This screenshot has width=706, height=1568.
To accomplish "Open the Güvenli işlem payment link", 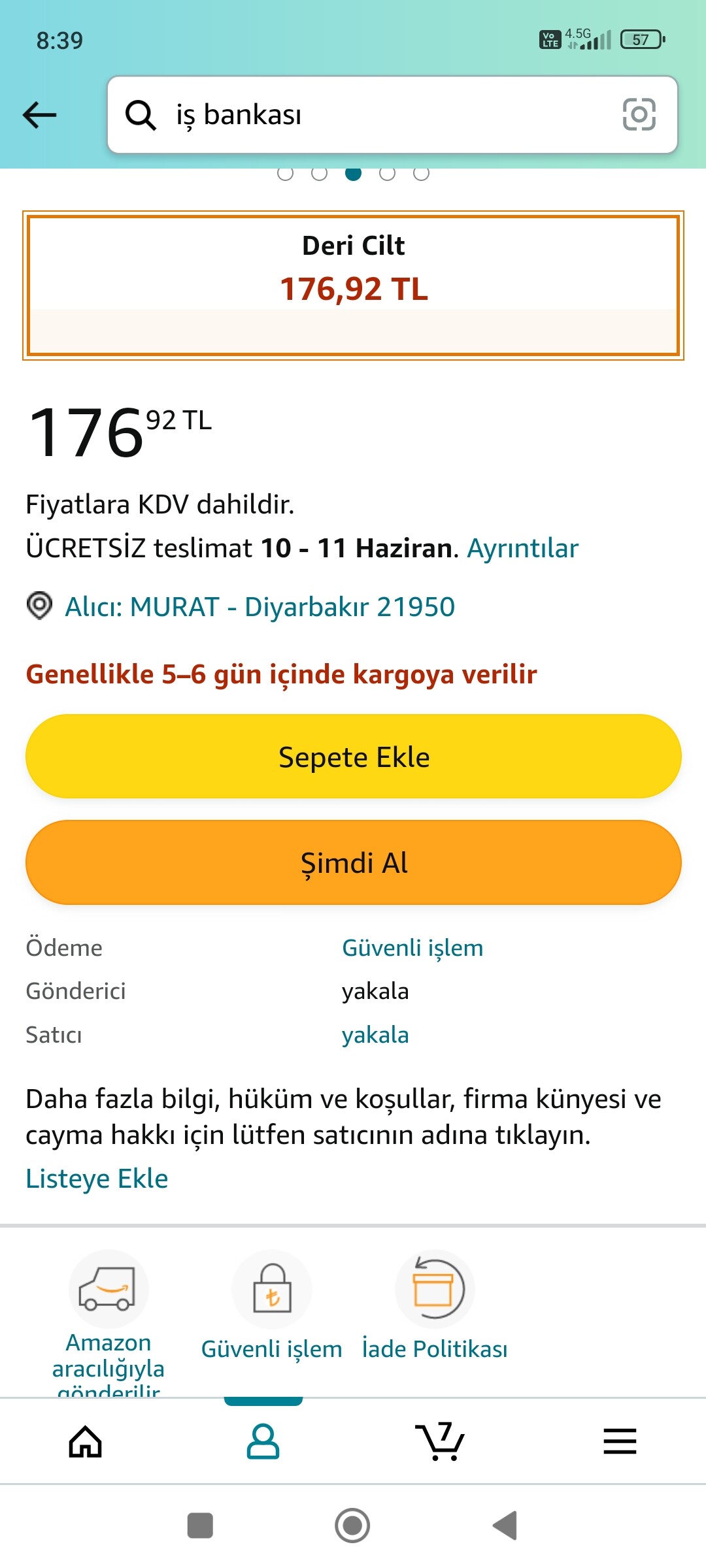I will coord(412,948).
